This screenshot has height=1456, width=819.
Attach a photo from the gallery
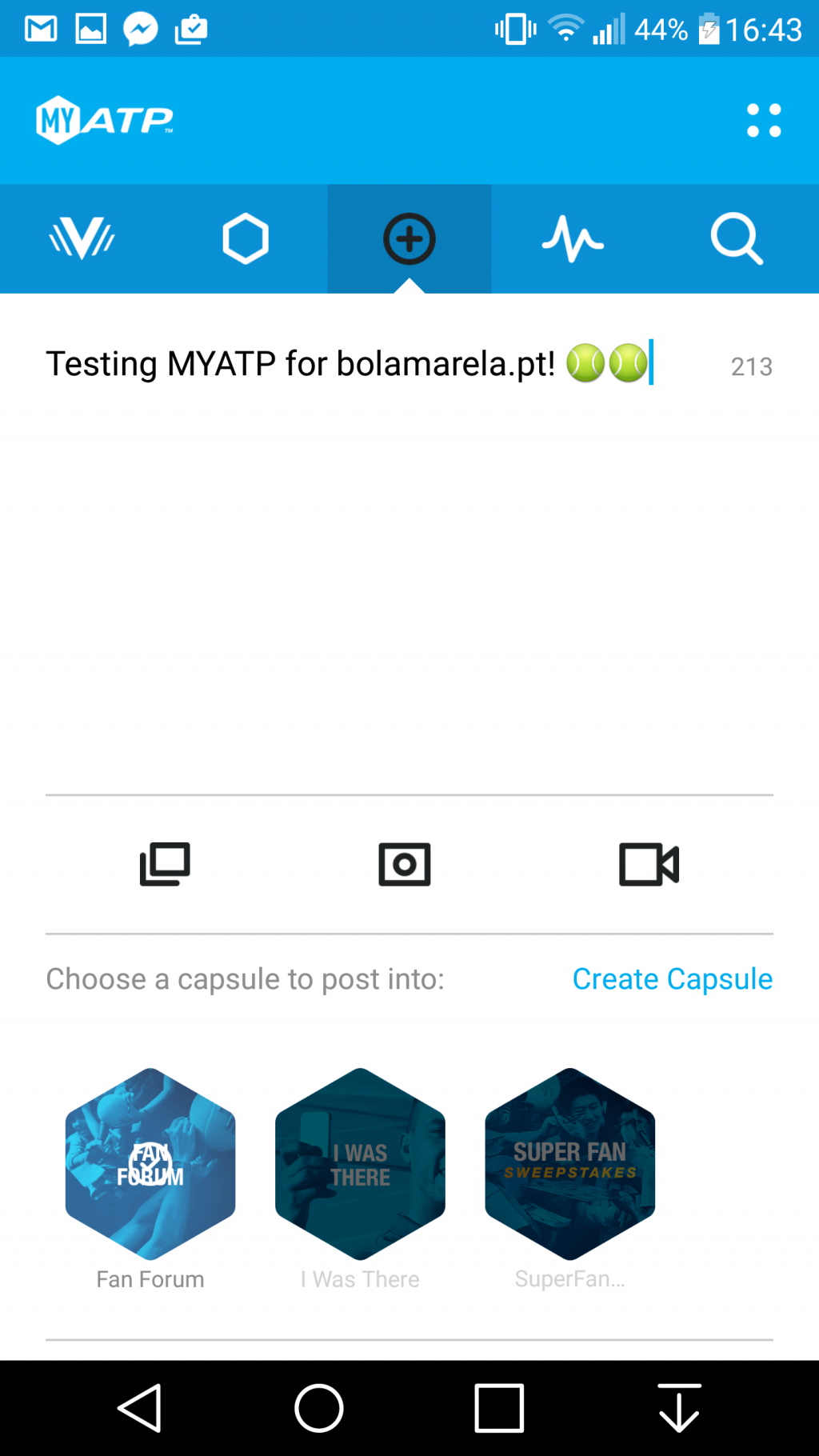pos(165,864)
